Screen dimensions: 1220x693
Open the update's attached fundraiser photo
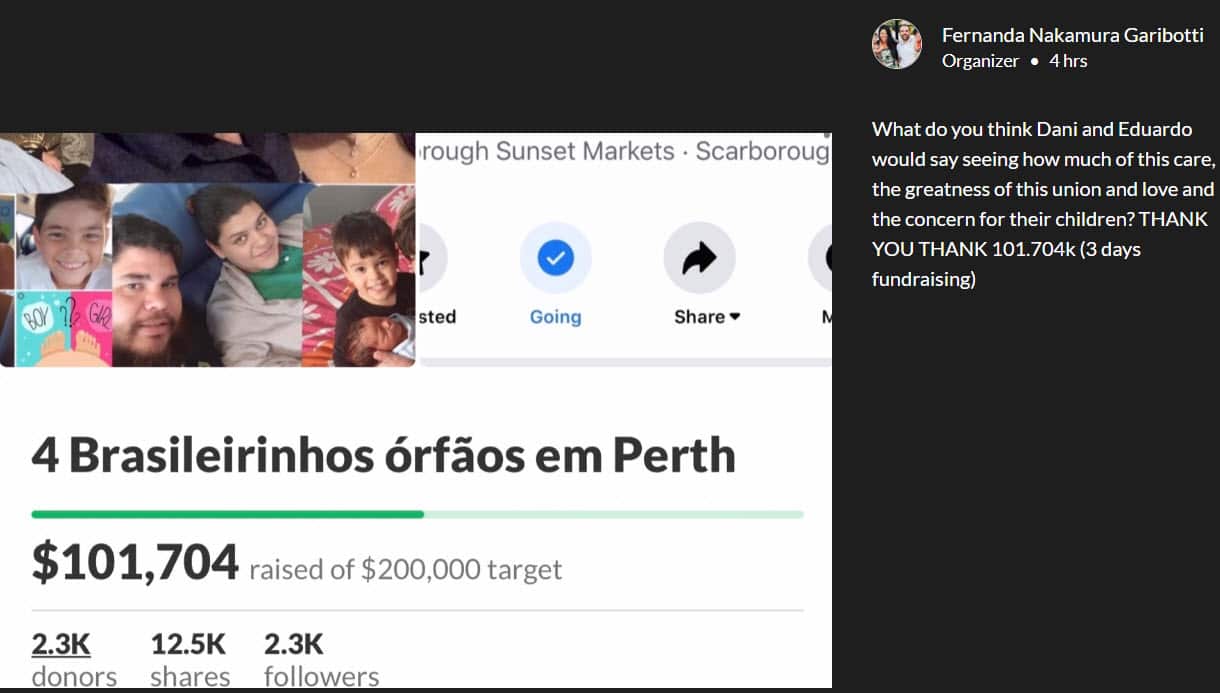[x=415, y=410]
